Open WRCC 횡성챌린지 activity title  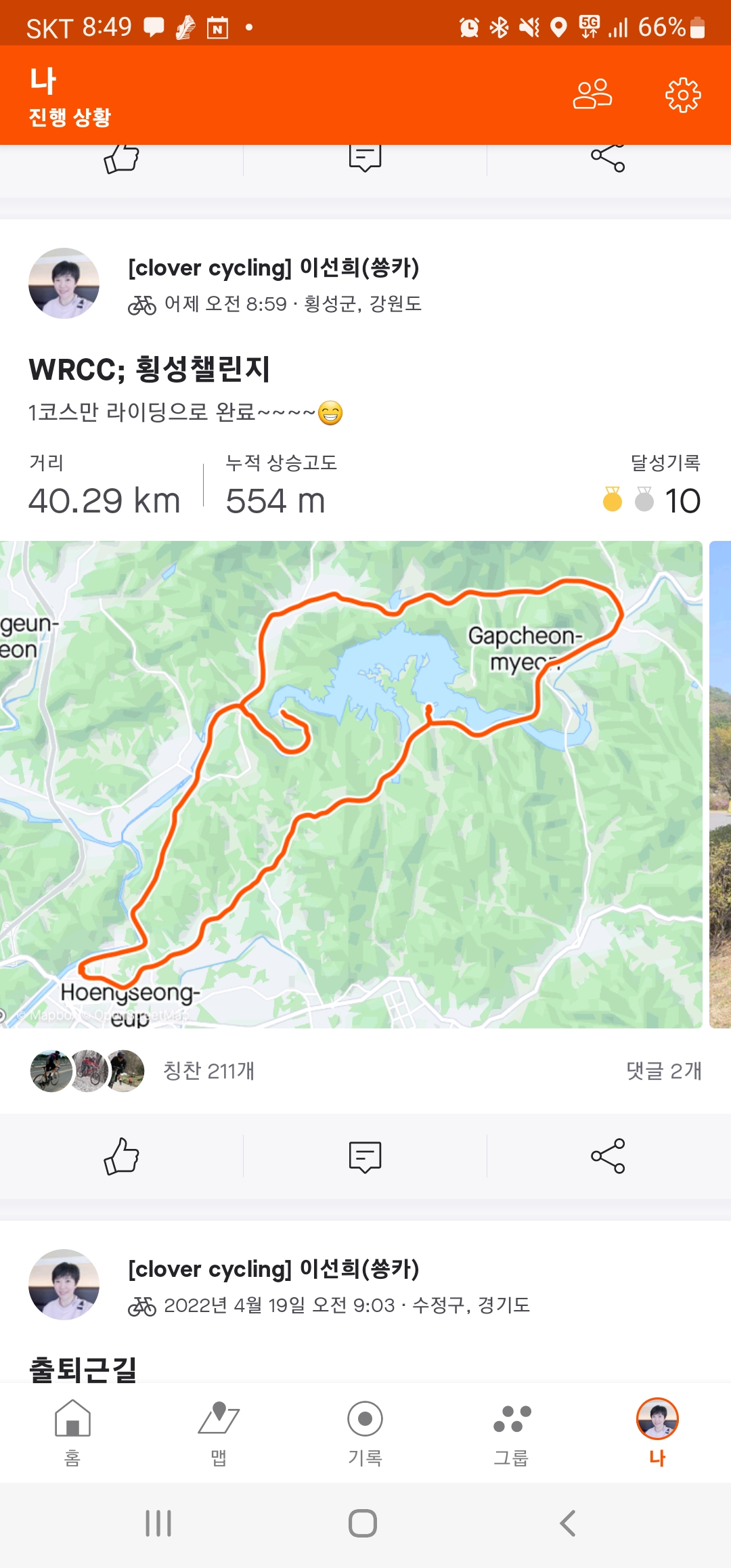150,369
